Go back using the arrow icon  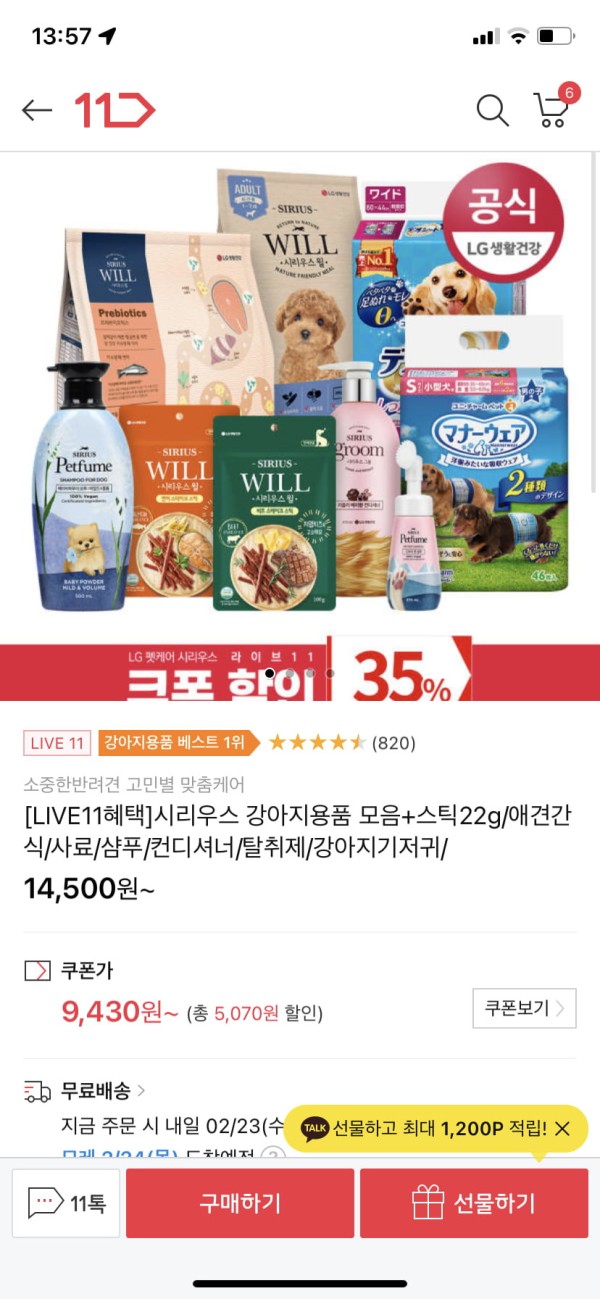37,110
